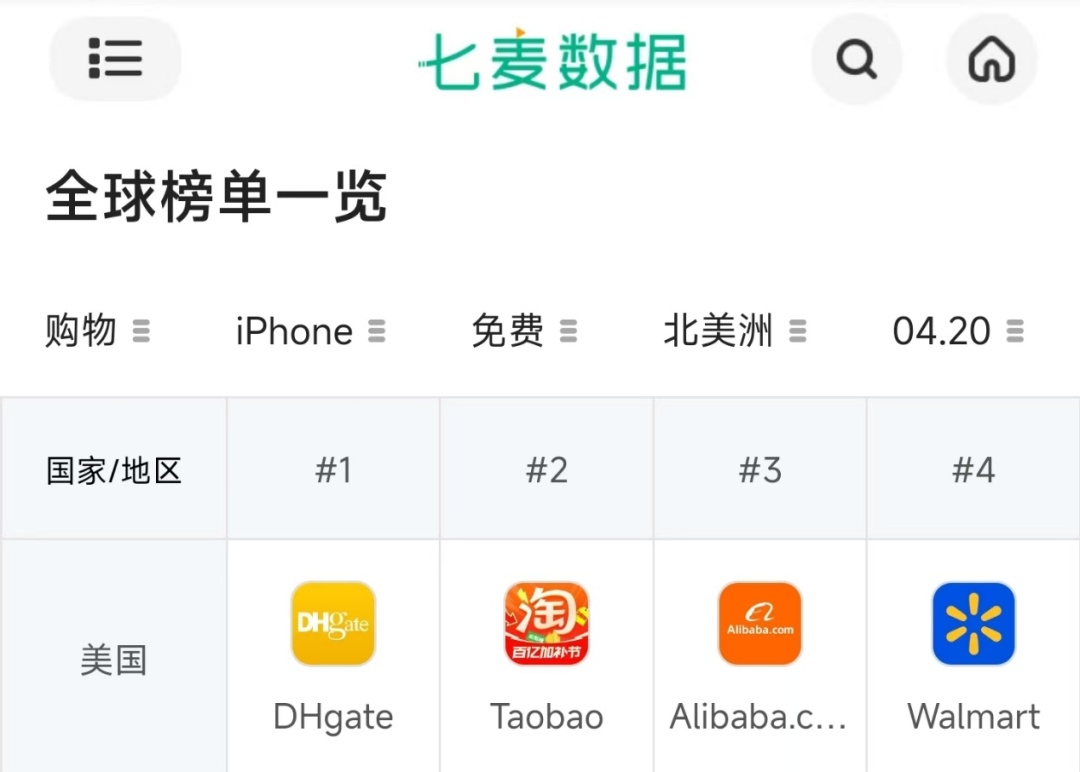Open the hamburger menu
The height and width of the screenshot is (772, 1080).
pyautogui.click(x=115, y=59)
